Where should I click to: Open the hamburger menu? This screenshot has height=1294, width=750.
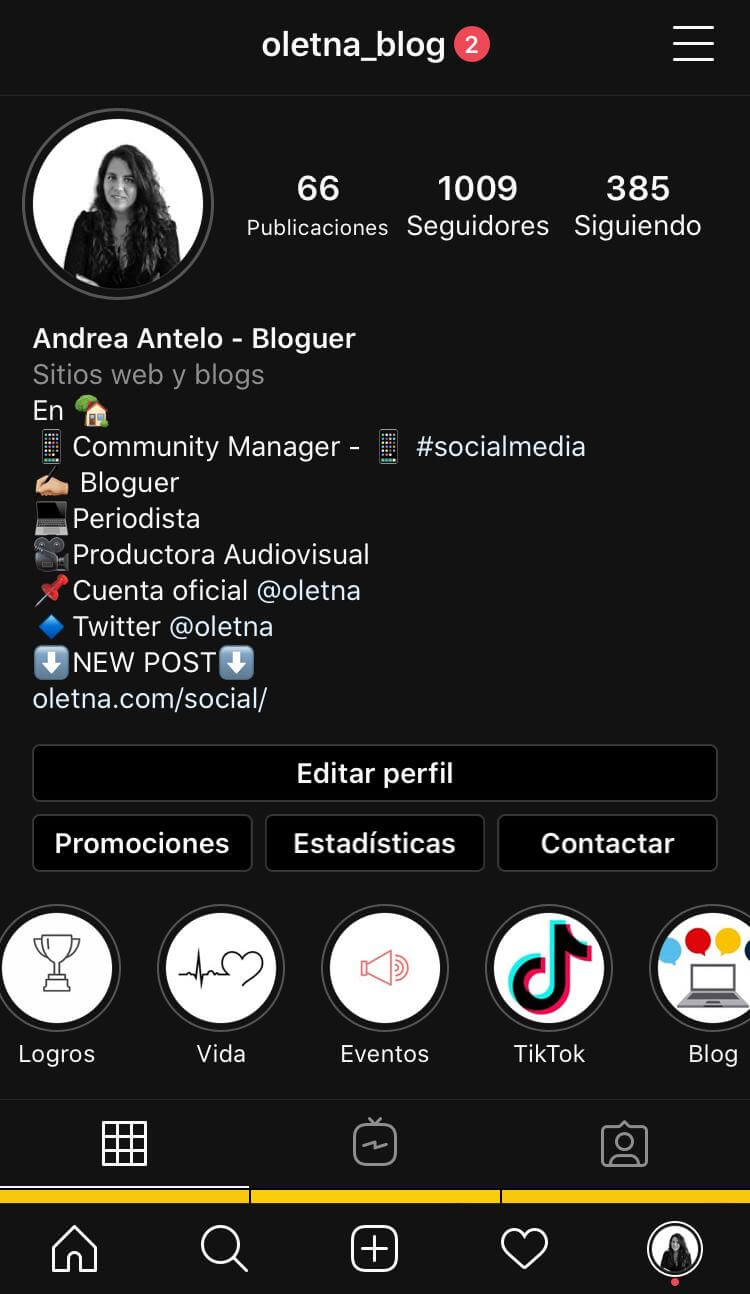coord(693,44)
